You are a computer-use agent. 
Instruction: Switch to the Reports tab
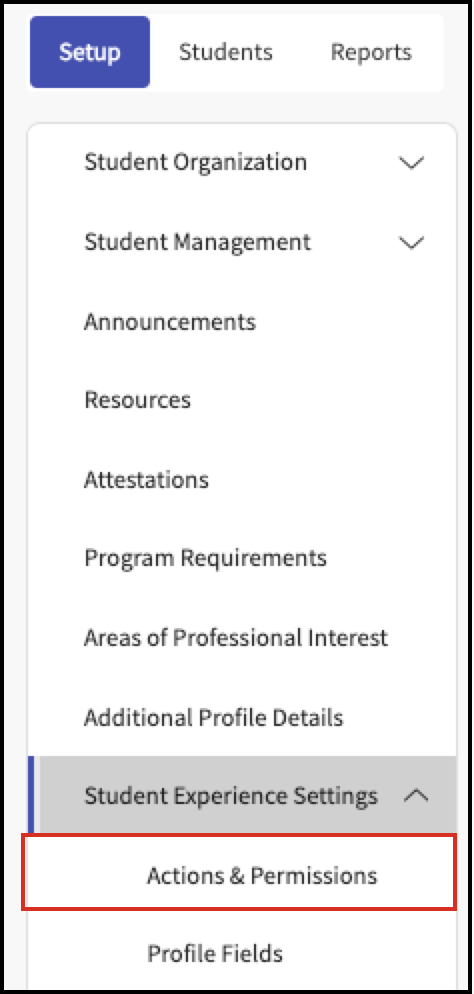tap(371, 52)
